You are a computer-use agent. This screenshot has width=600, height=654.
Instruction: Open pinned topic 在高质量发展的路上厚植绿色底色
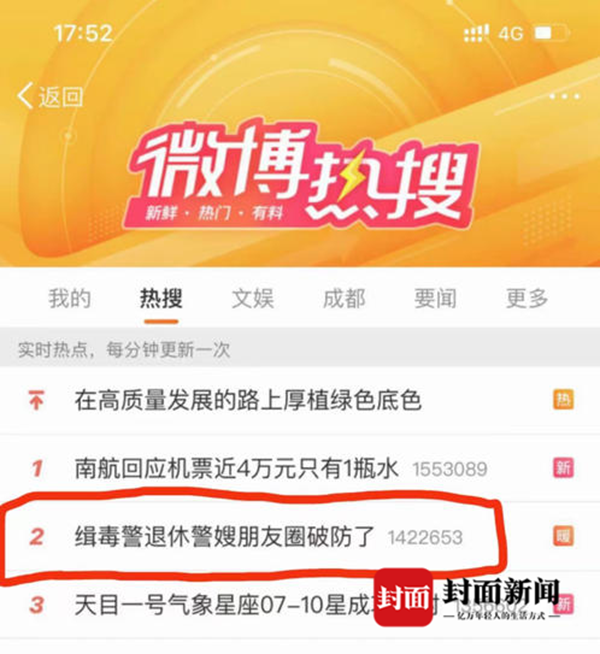248,401
